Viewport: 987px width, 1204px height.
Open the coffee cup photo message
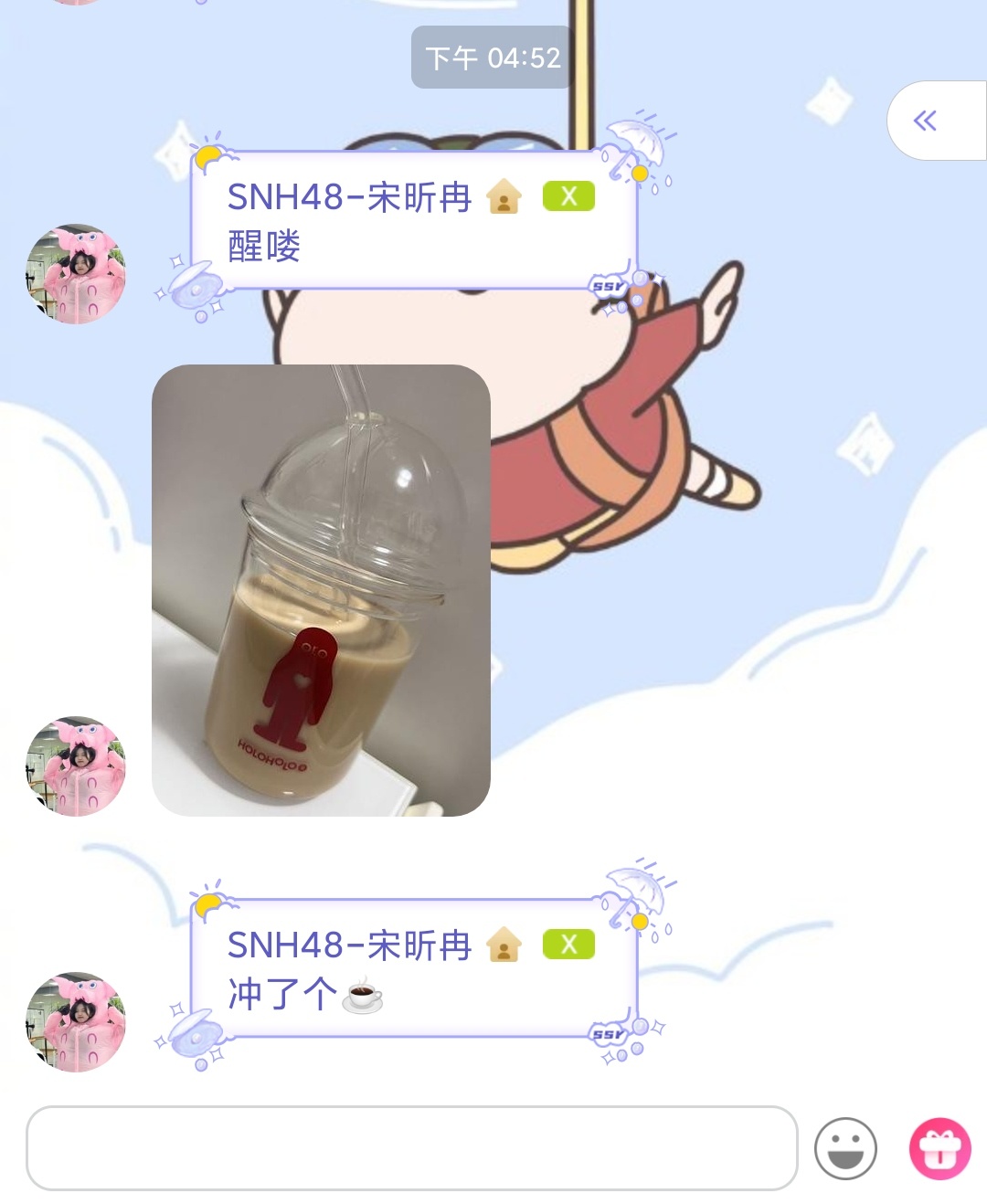tap(321, 590)
